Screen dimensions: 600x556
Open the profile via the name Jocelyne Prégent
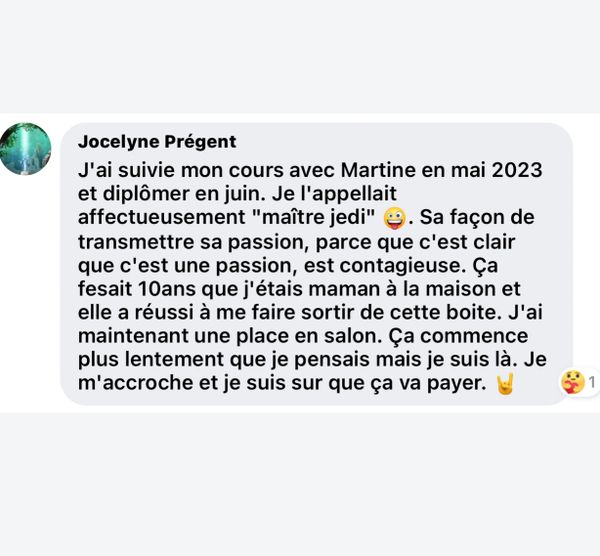pyautogui.click(x=157, y=141)
